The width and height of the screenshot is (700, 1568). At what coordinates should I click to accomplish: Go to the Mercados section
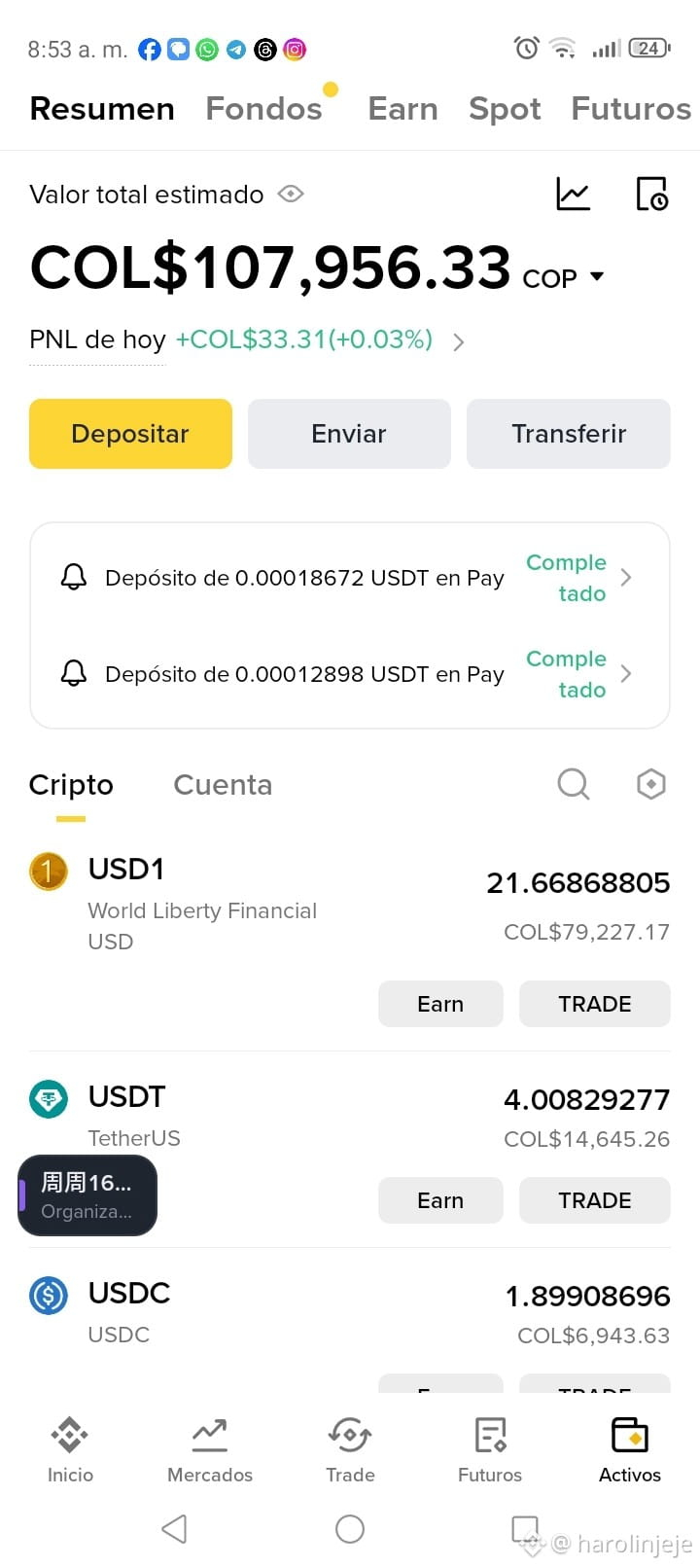210,1449
